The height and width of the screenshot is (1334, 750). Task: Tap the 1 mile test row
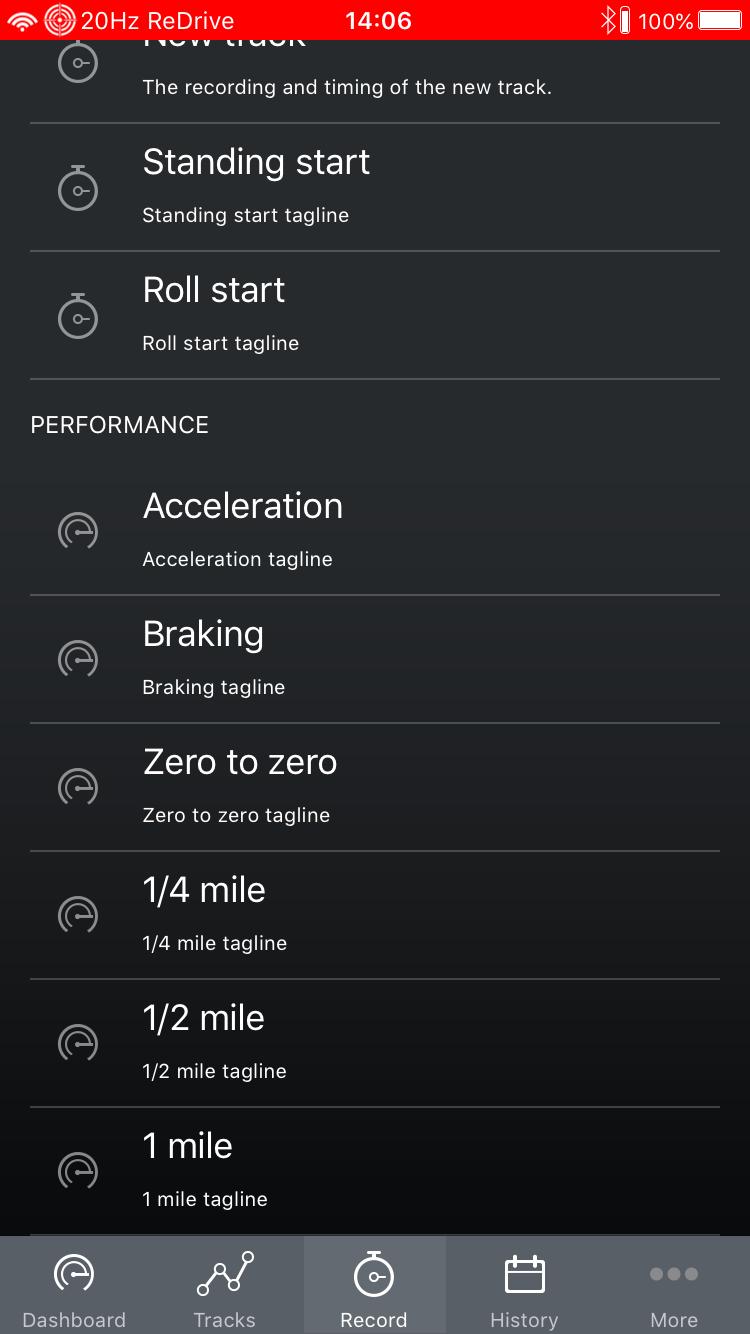[x=375, y=1171]
